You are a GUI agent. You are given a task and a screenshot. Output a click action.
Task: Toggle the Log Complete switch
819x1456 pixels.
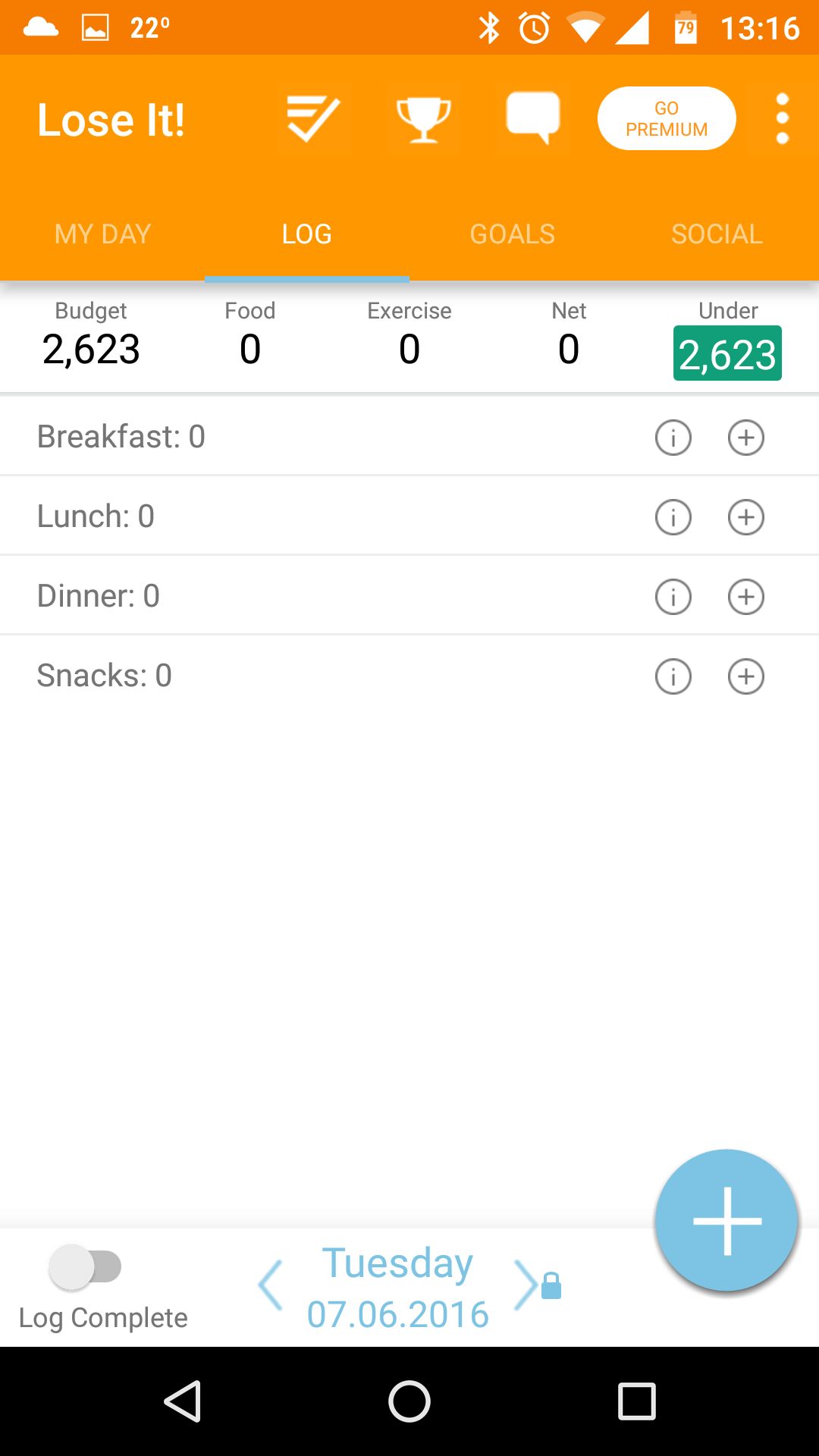(x=85, y=1266)
